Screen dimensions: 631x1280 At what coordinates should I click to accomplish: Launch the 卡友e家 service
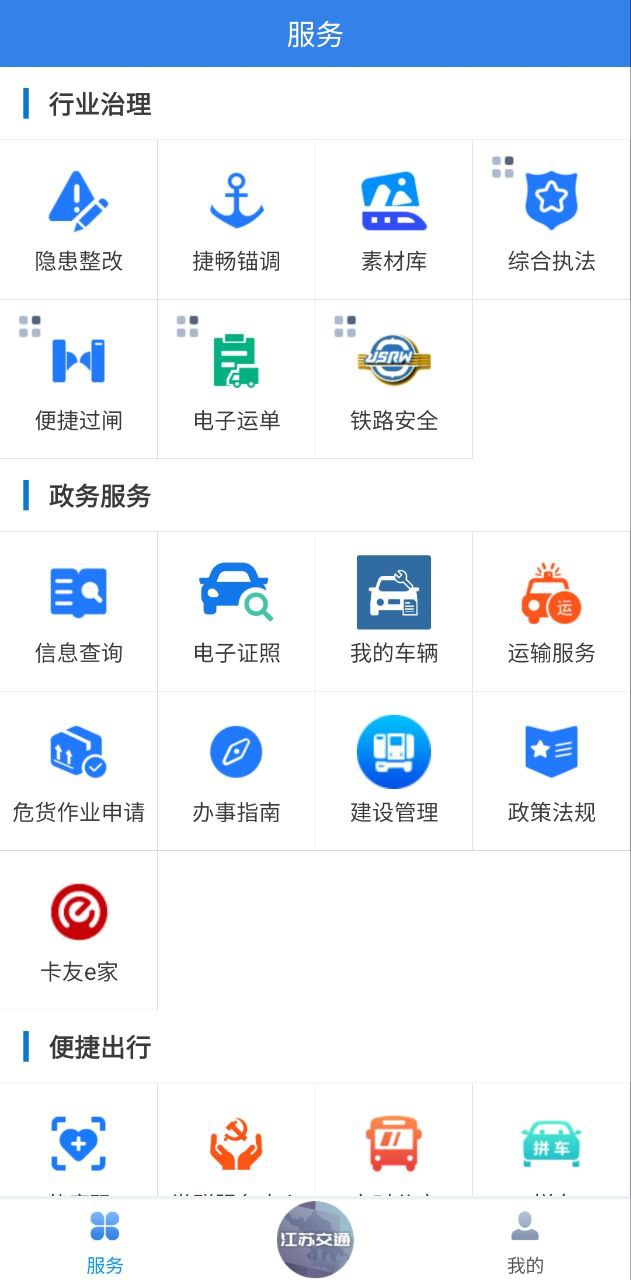coord(79,930)
